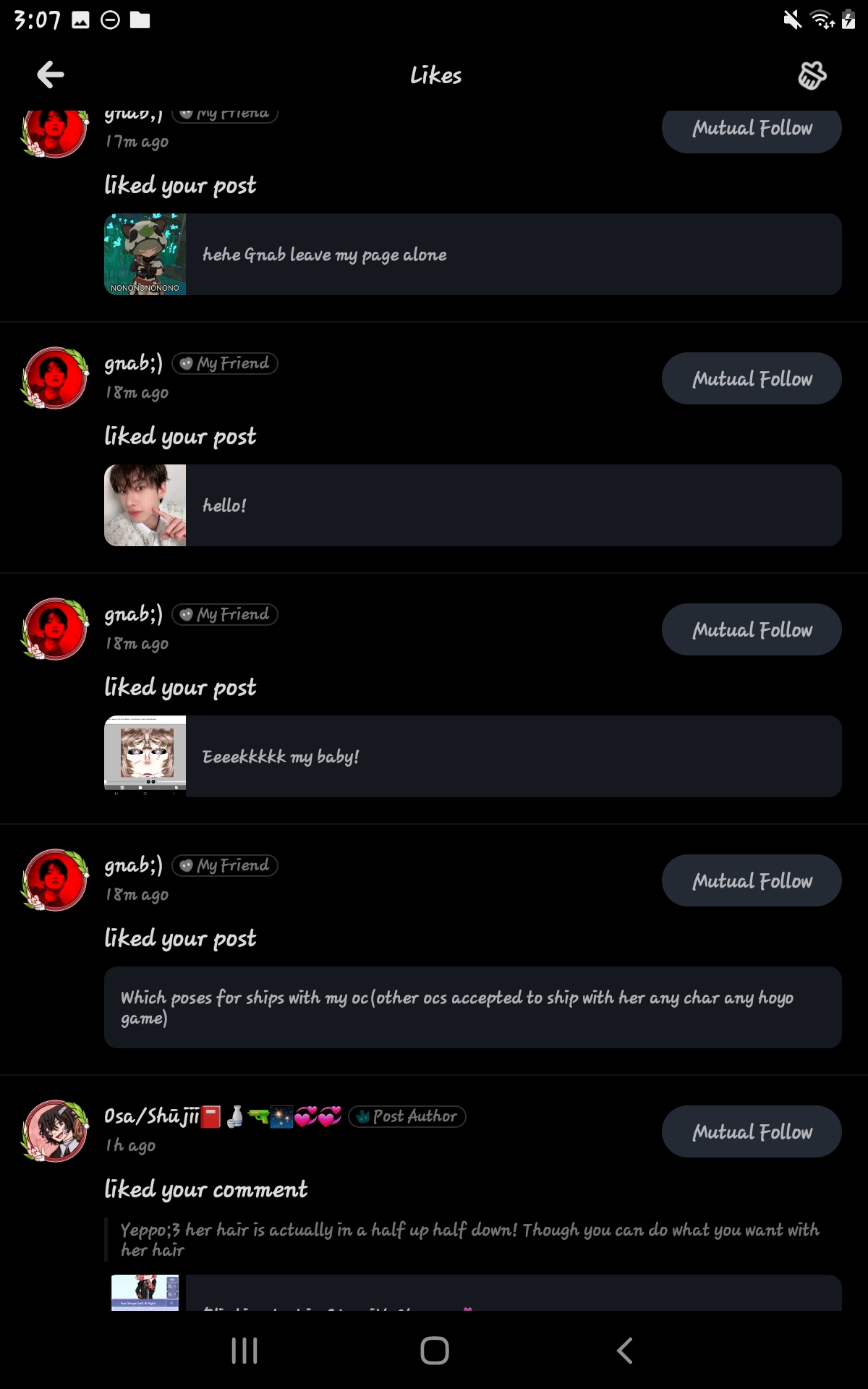Tap Mutual Follow beside the "hello!" like
868x1389 pixels.
[x=752, y=379]
